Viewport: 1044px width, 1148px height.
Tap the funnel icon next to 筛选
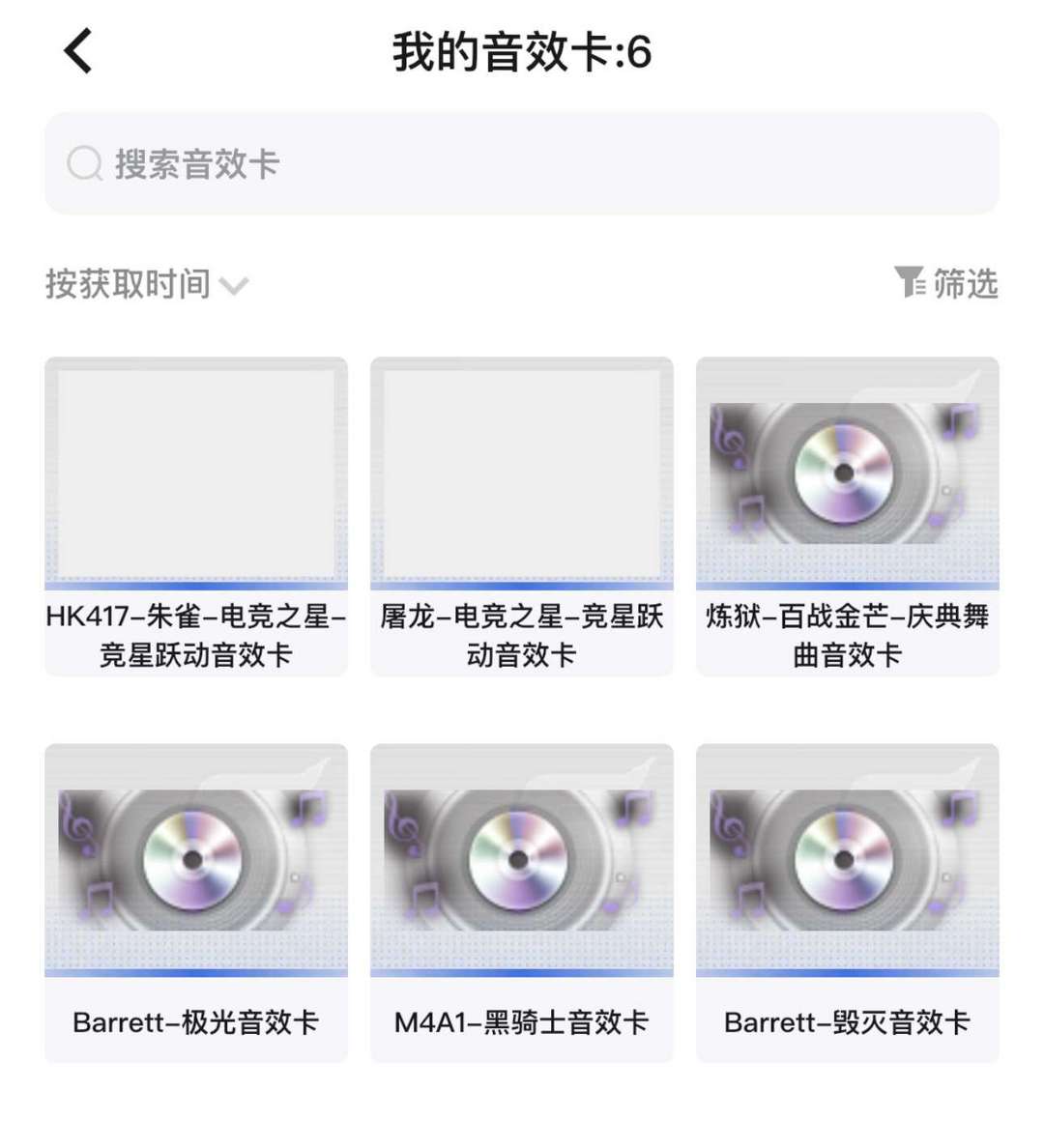[x=910, y=283]
